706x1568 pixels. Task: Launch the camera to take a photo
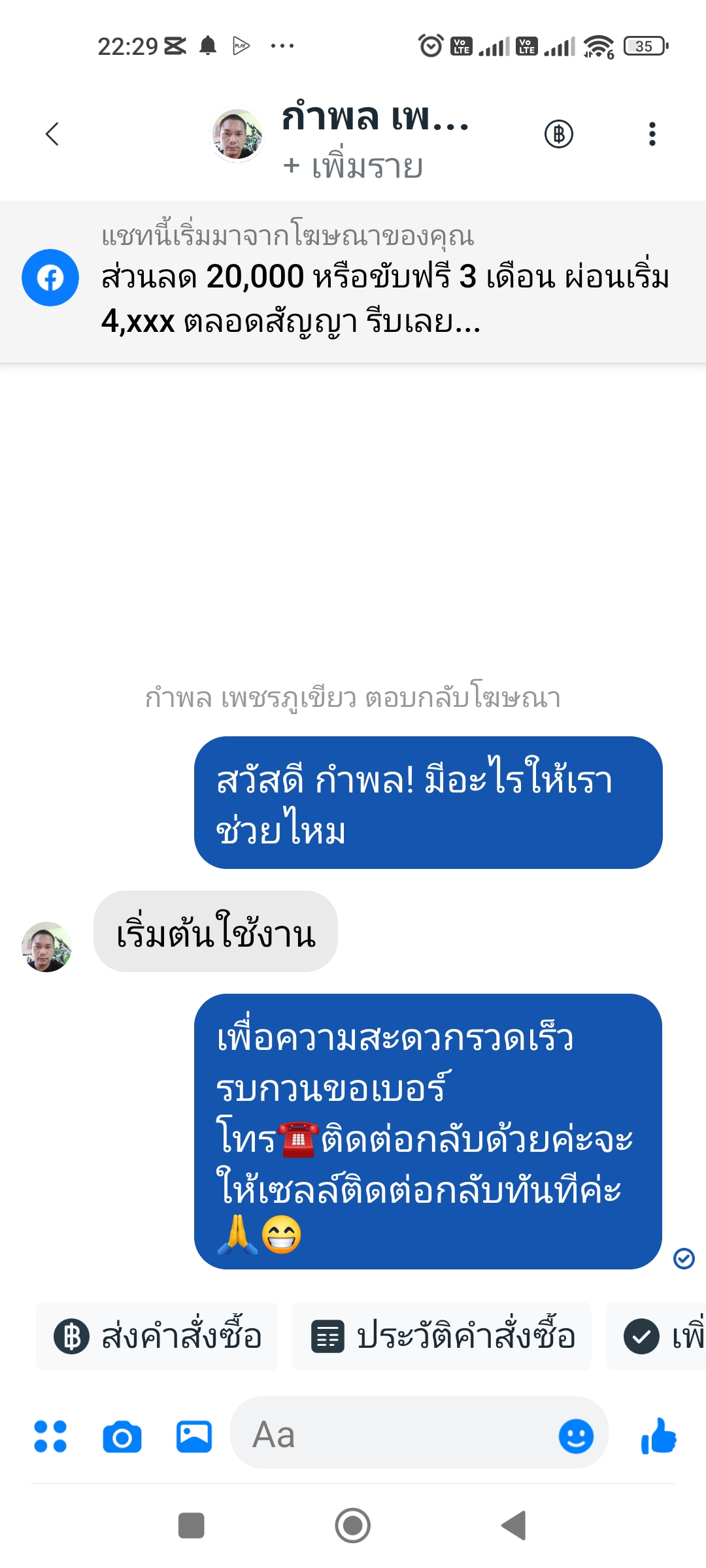click(122, 1437)
